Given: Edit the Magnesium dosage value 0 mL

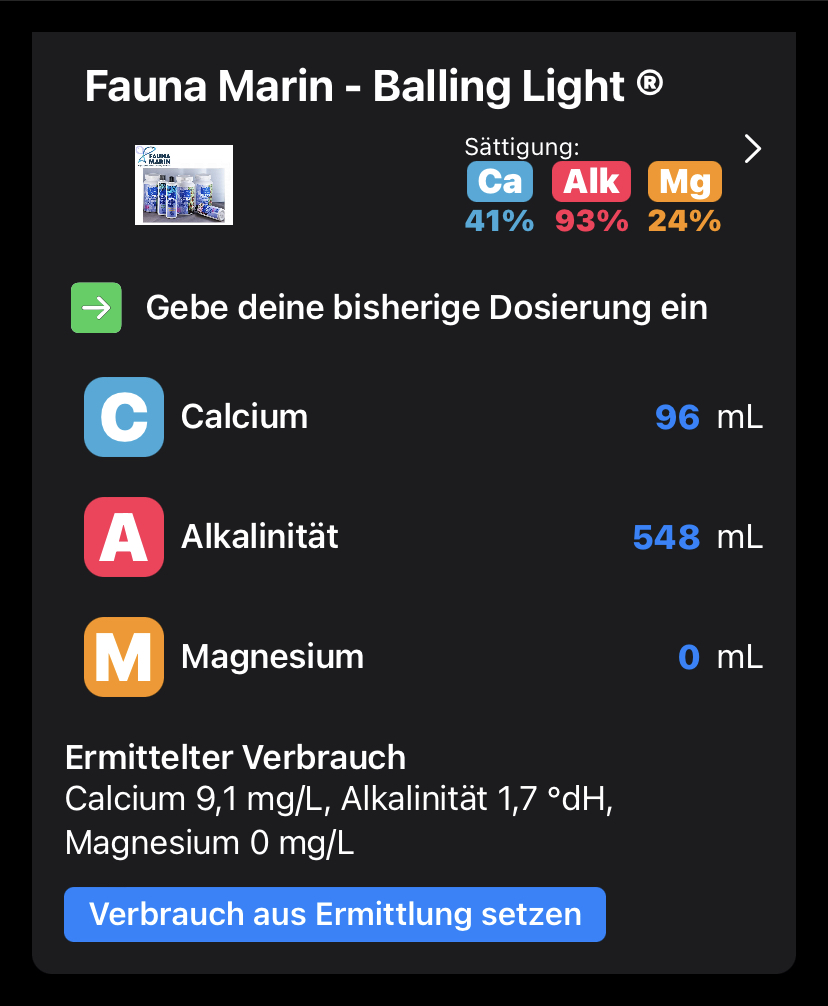Looking at the screenshot, I should click(x=688, y=657).
